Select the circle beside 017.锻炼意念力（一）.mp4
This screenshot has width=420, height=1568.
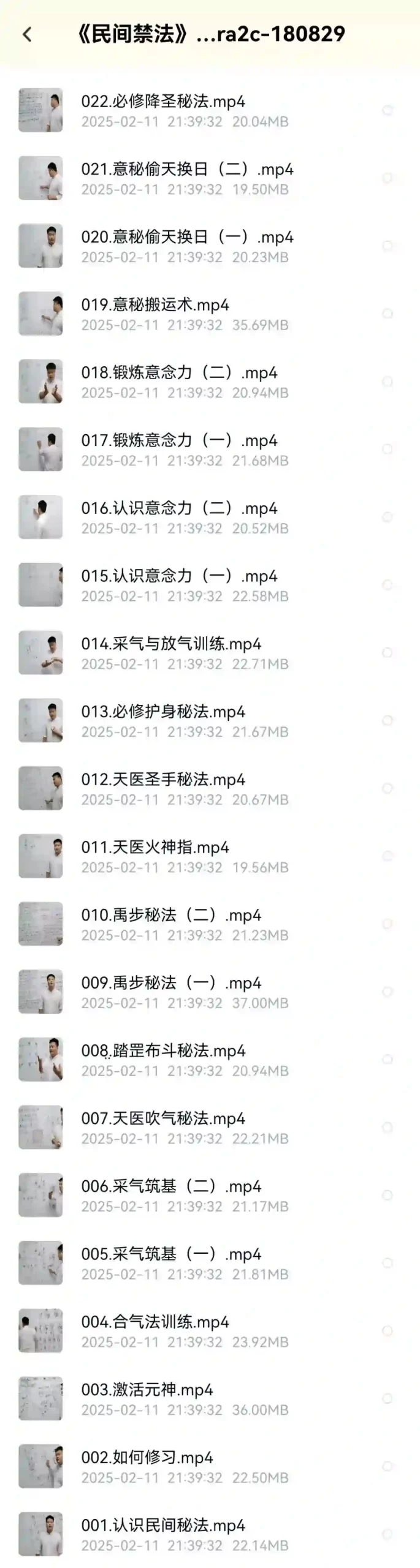[x=388, y=449]
